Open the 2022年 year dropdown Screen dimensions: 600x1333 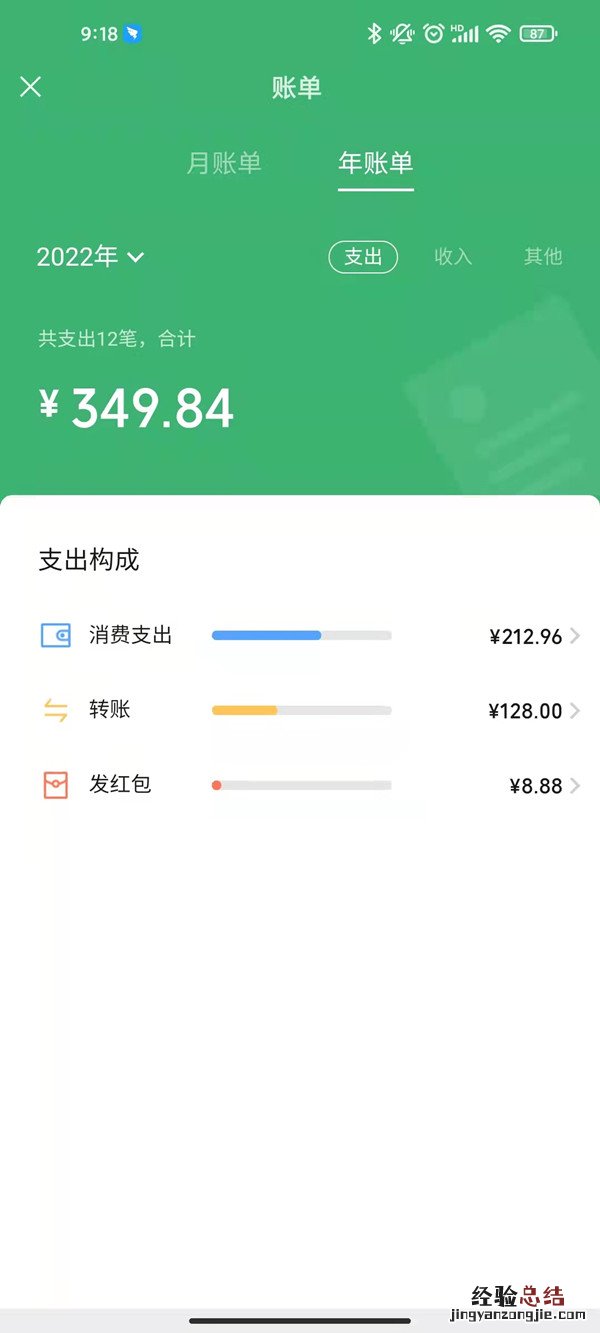coord(90,257)
